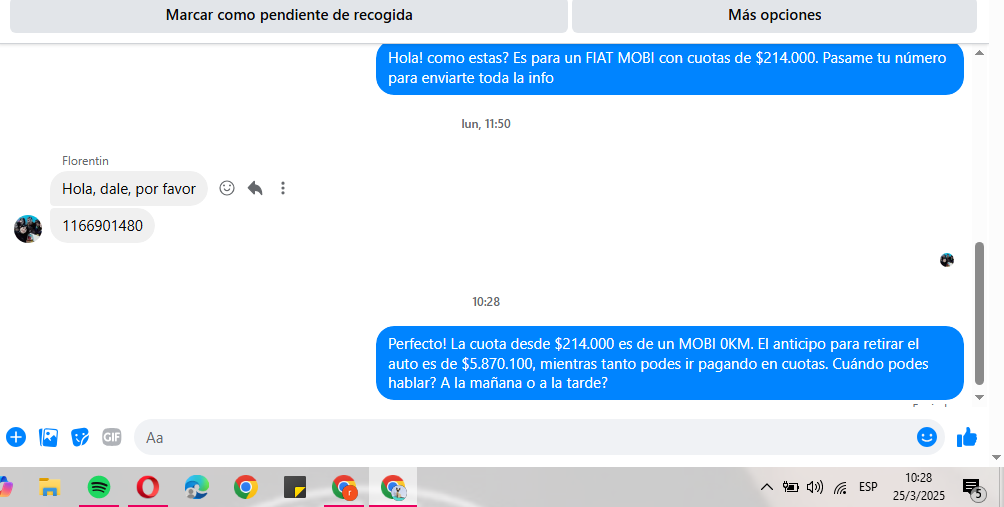Choose a sticker
The width and height of the screenshot is (1004, 507).
point(80,437)
